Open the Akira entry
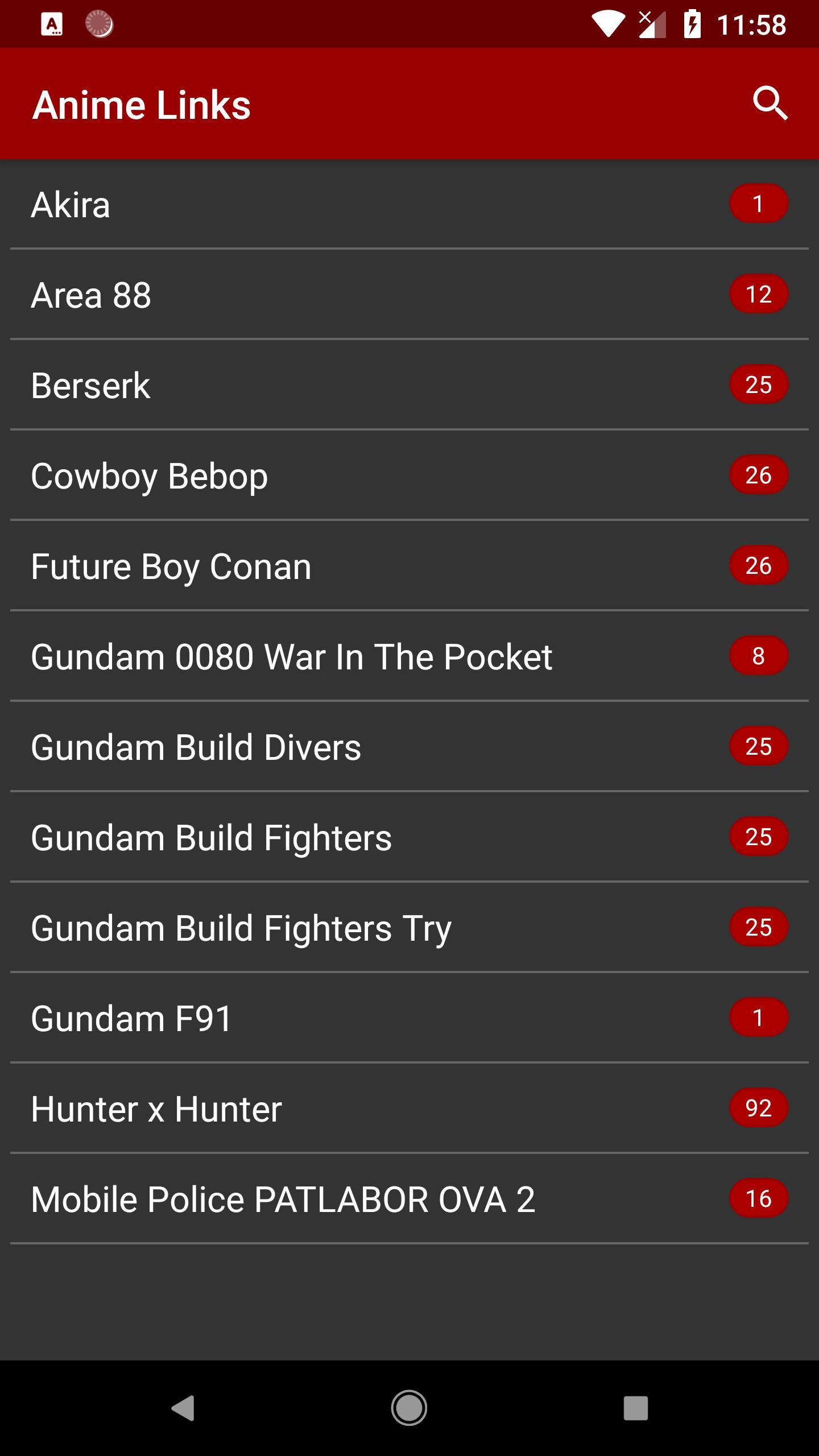Viewport: 819px width, 1456px height. [409, 204]
